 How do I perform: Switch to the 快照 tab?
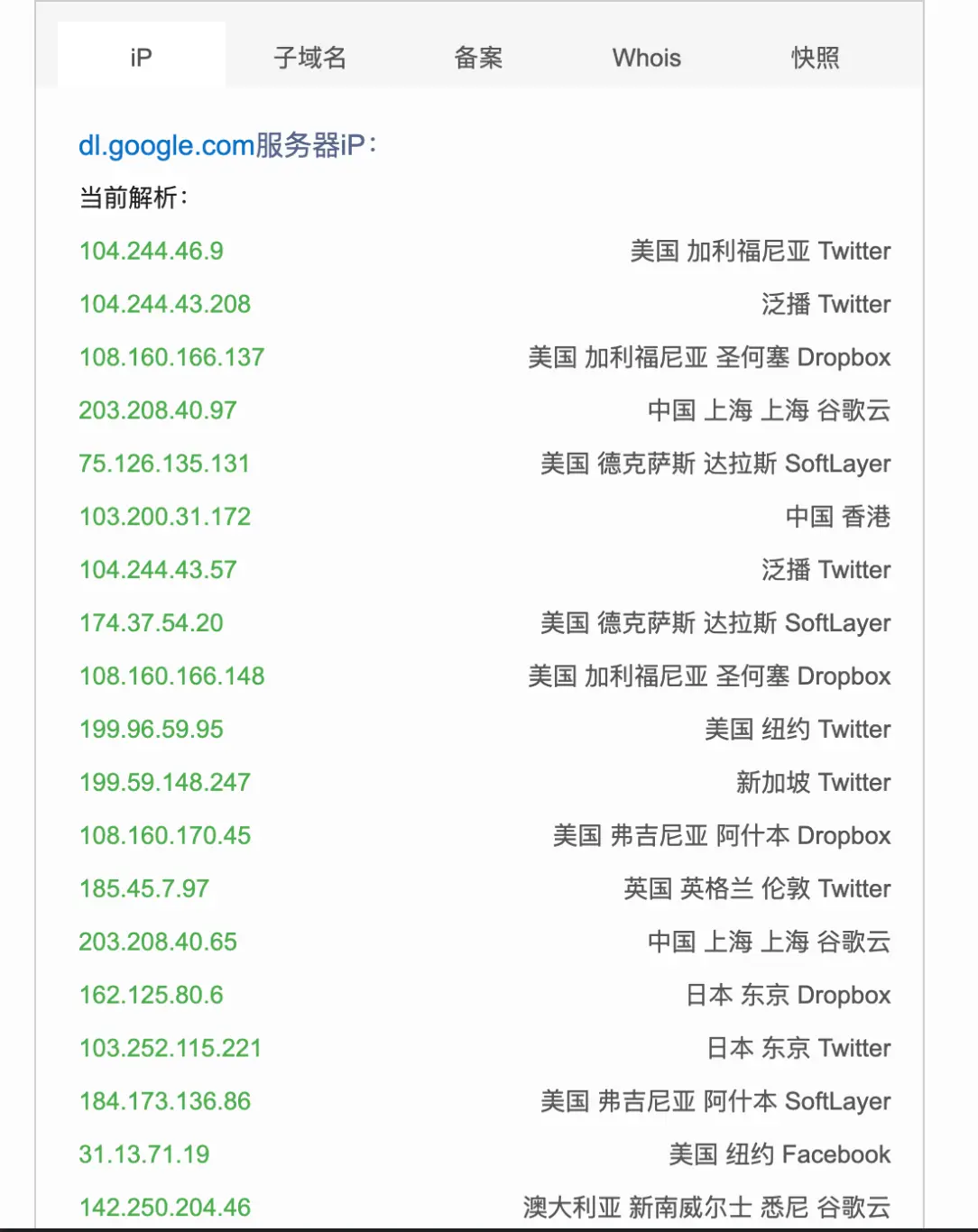[815, 56]
